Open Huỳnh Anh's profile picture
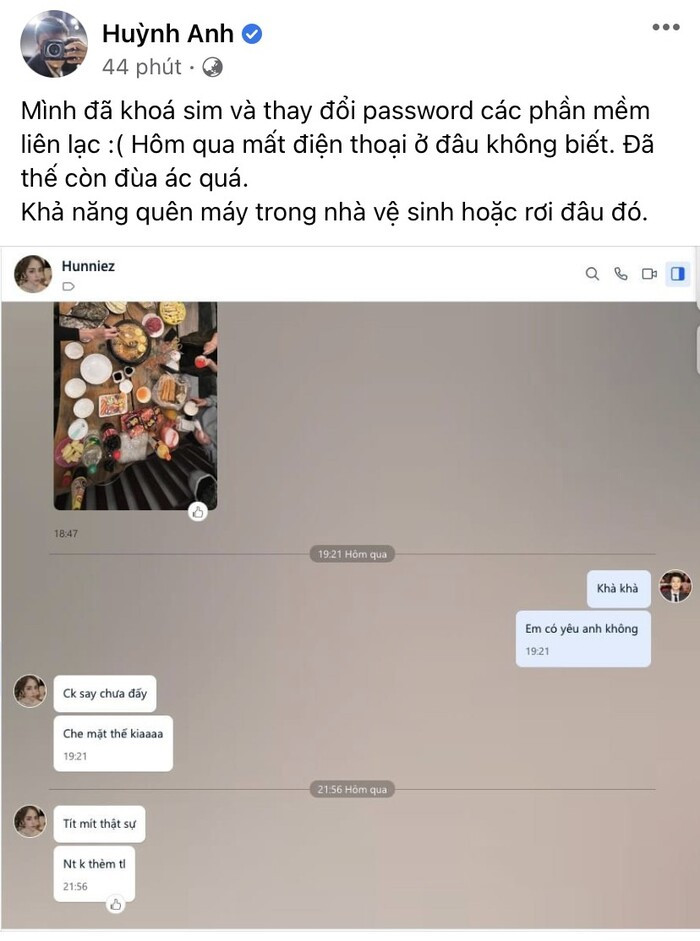 point(54,44)
